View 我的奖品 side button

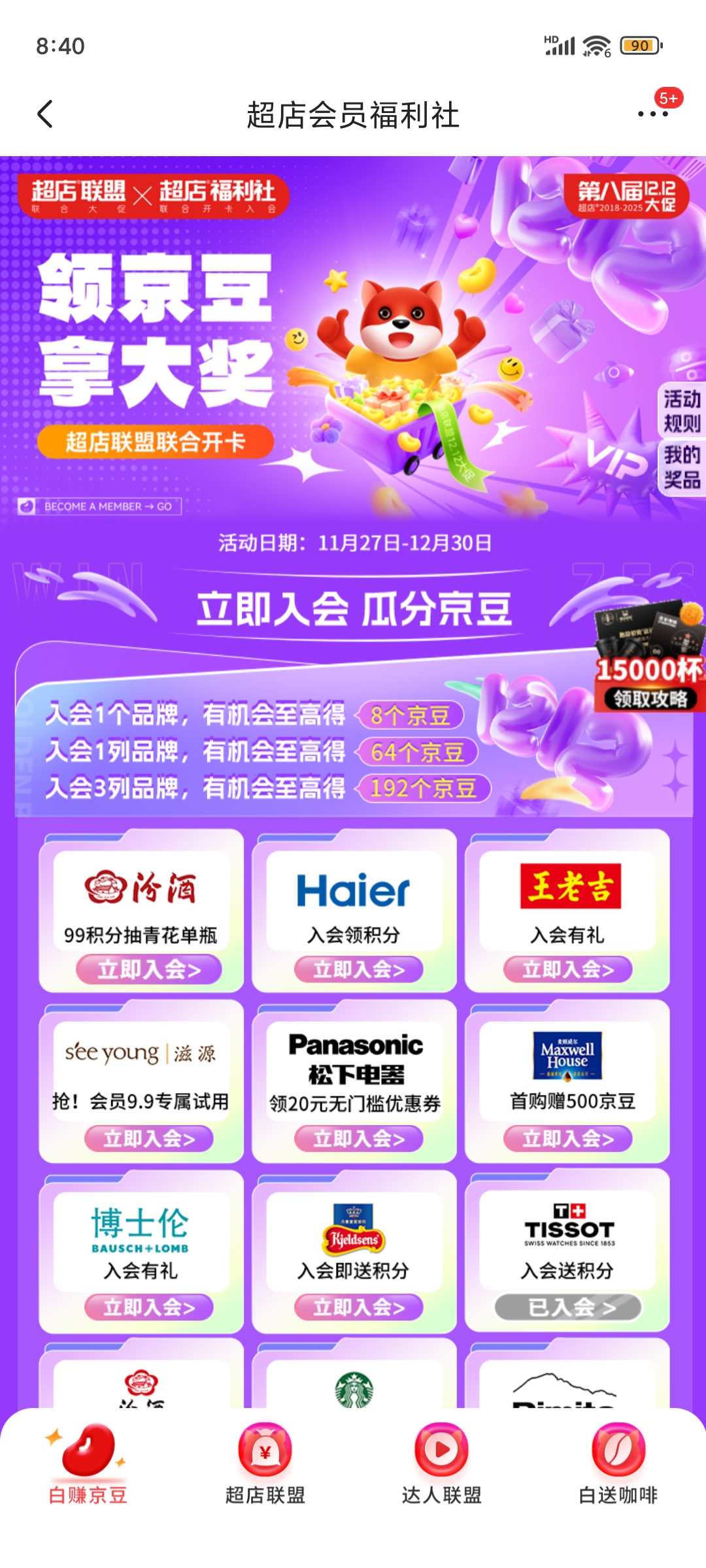point(682,468)
